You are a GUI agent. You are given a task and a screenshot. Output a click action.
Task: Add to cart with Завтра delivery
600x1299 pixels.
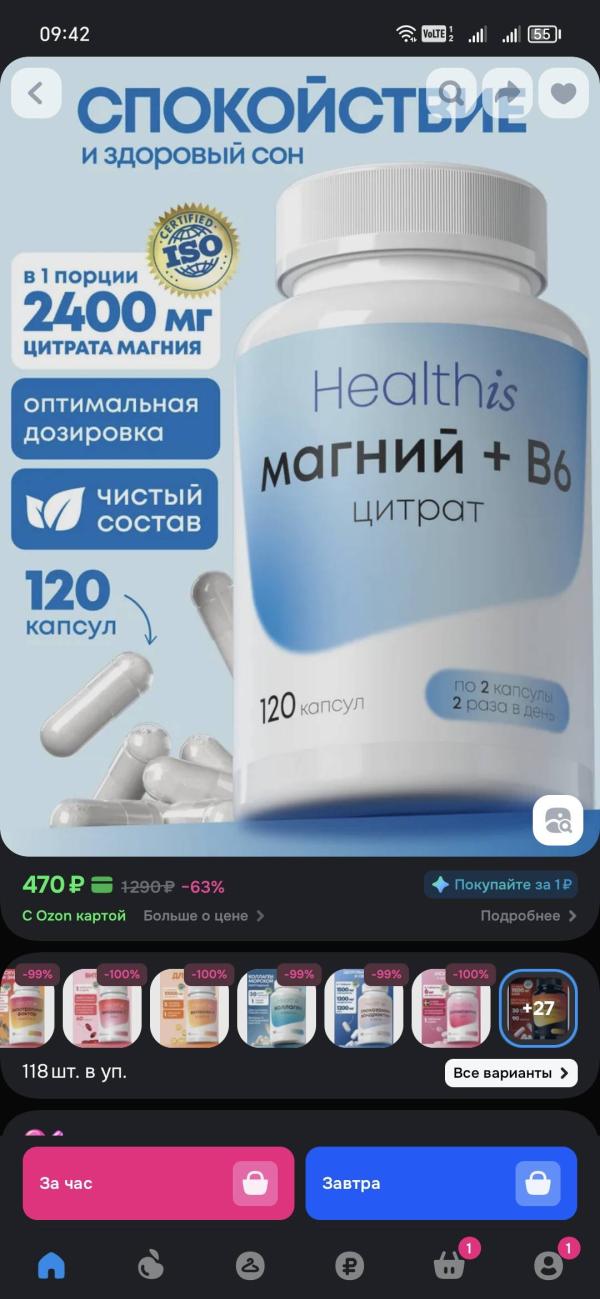440,1183
